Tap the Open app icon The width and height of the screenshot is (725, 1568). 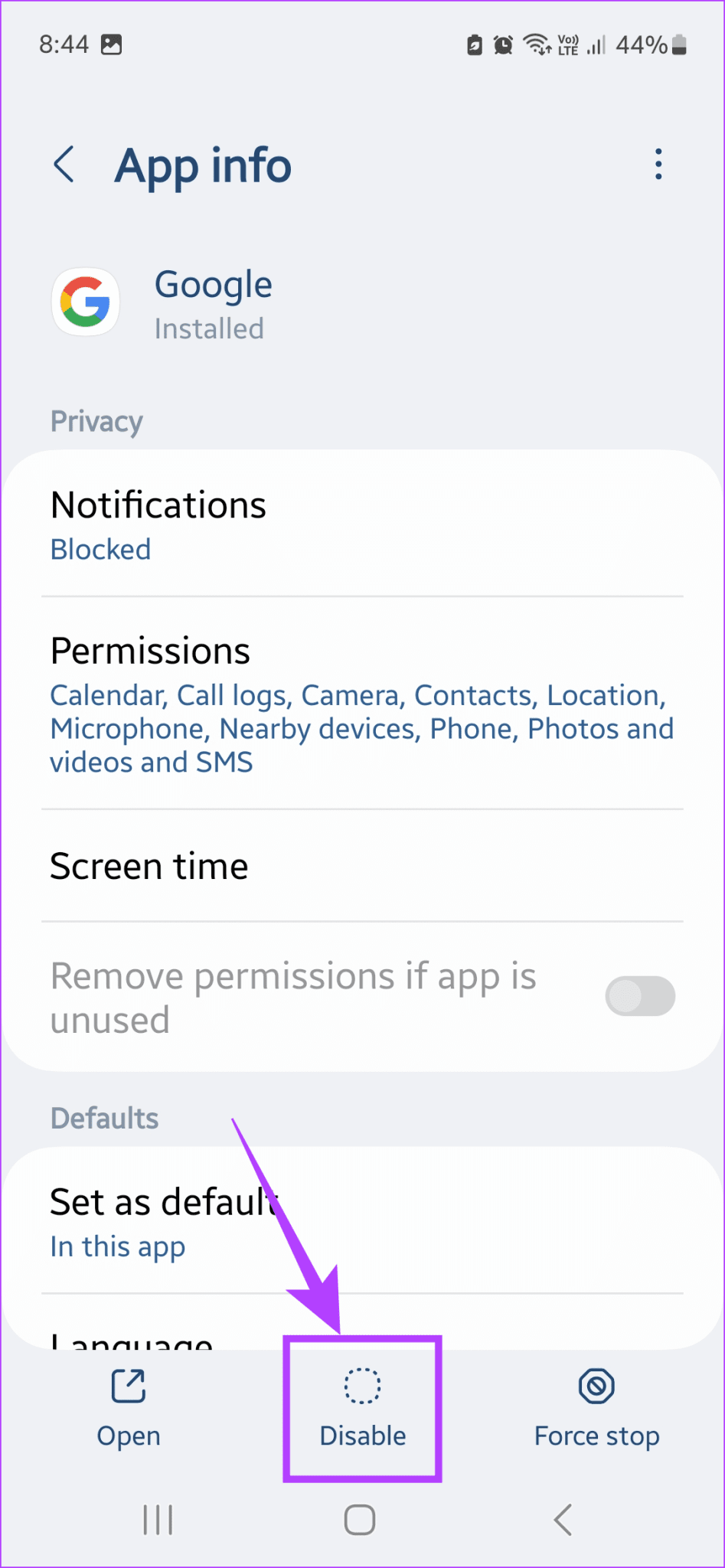(128, 1386)
